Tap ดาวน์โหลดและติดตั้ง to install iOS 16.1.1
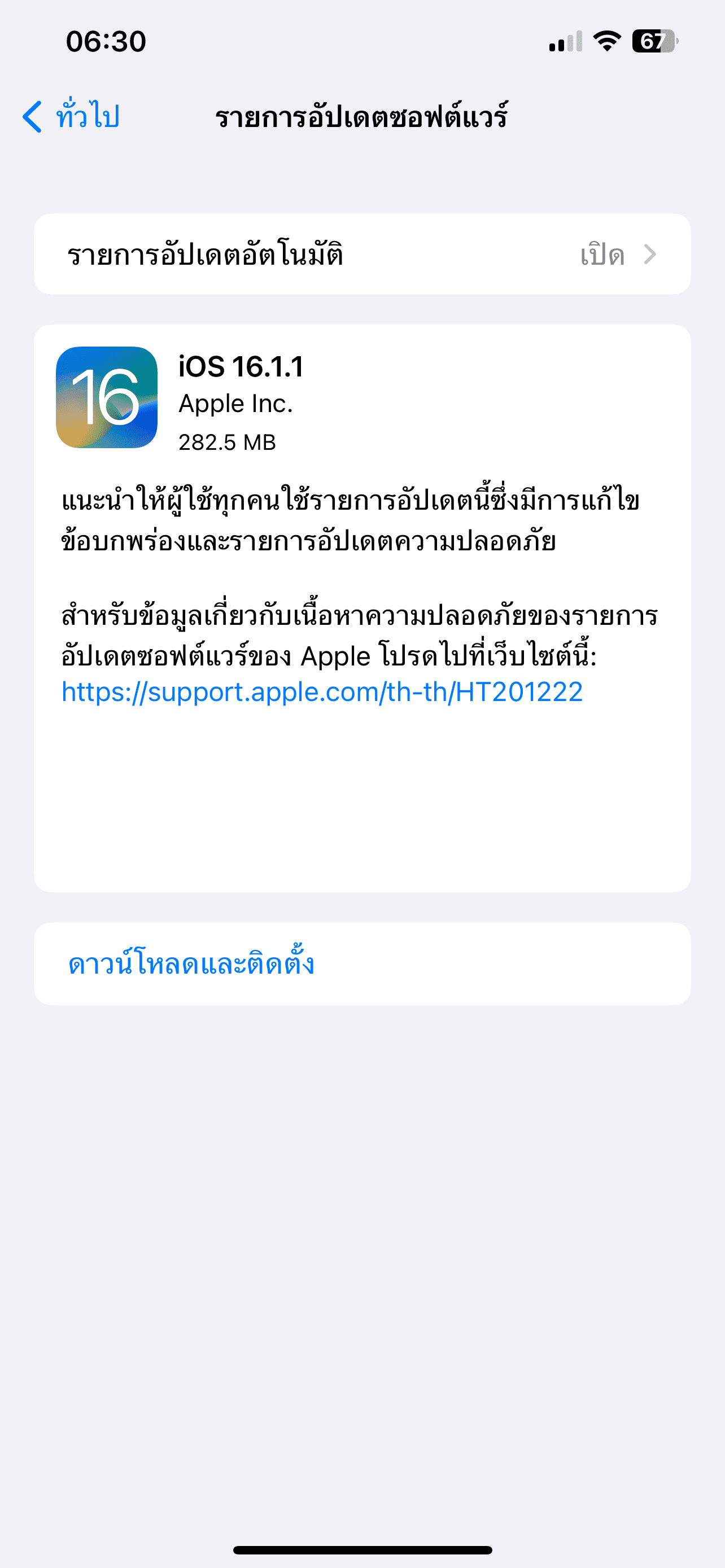 tap(191, 964)
